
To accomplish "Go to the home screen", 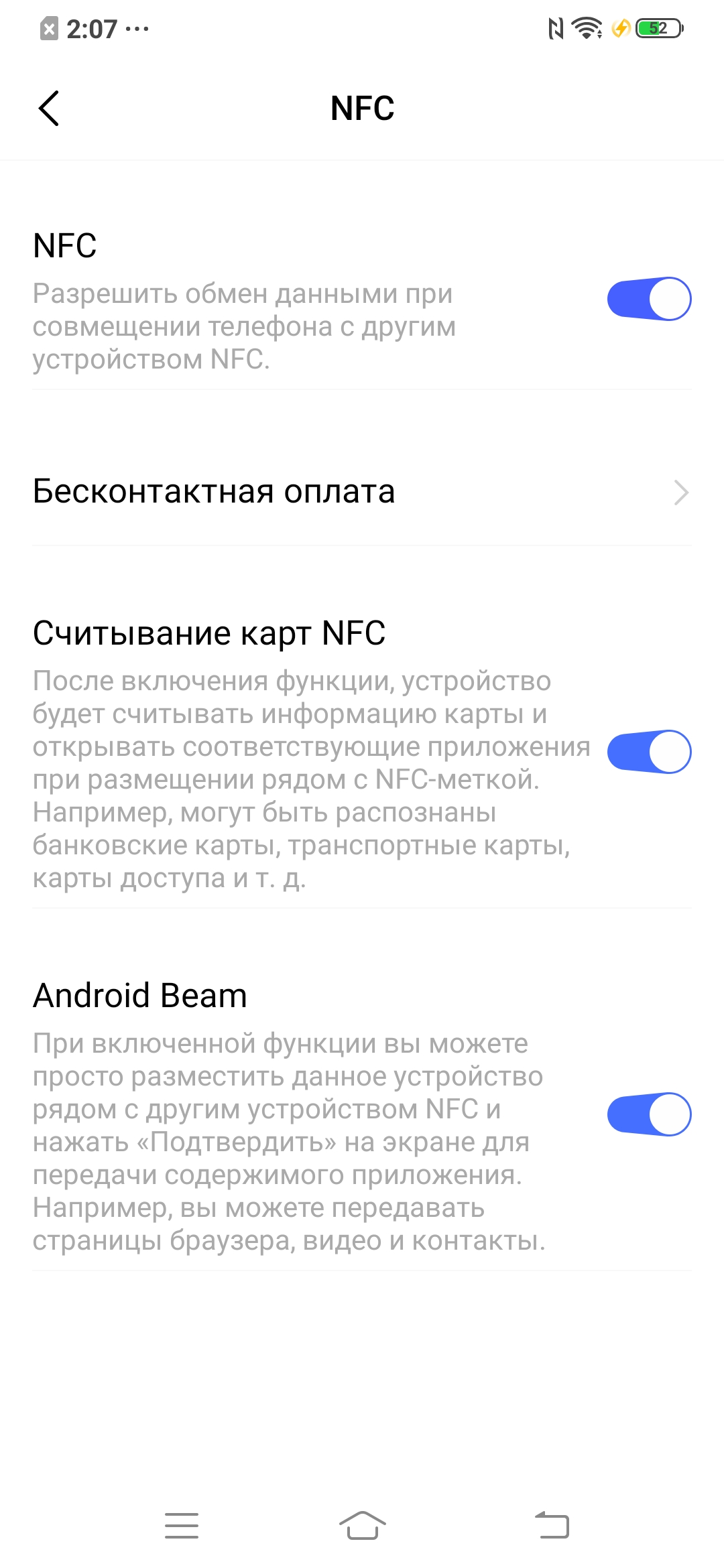I will 362,1525.
